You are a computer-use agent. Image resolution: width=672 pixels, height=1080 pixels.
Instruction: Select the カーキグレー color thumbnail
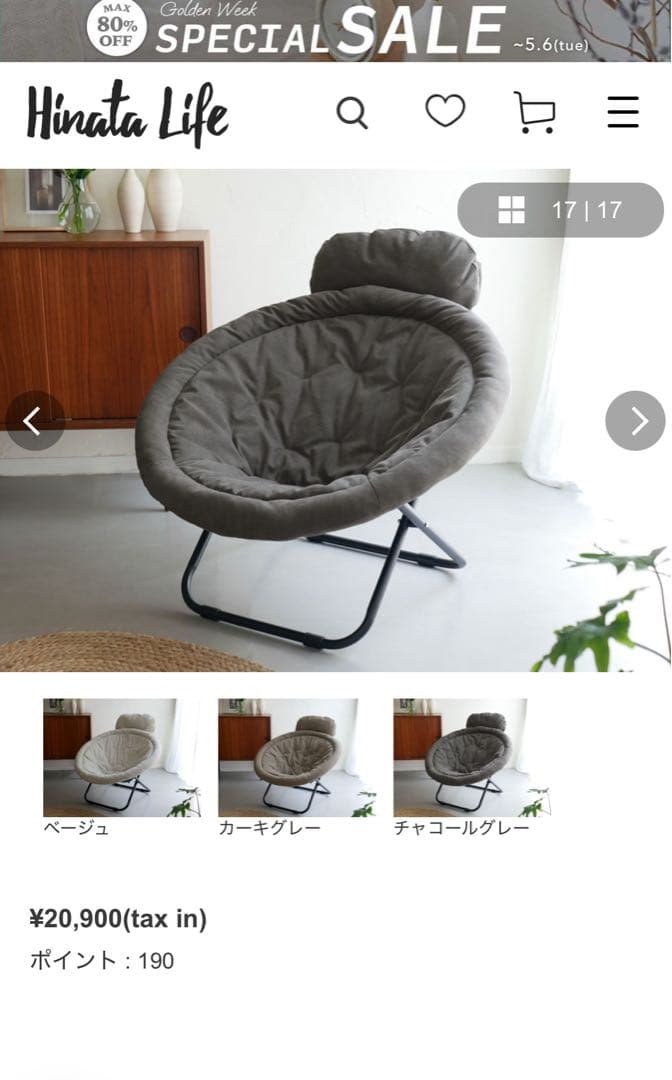(x=288, y=757)
